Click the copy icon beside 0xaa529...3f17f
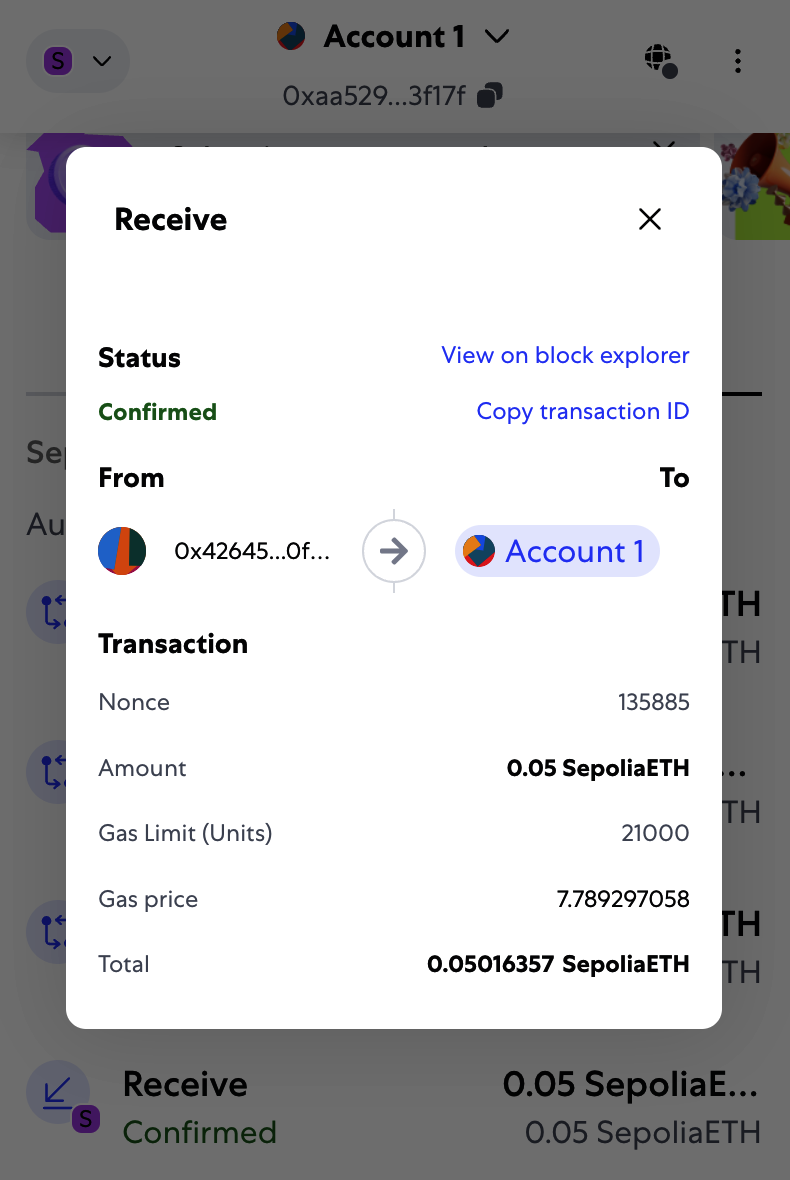This screenshot has height=1180, width=790. pyautogui.click(x=487, y=95)
